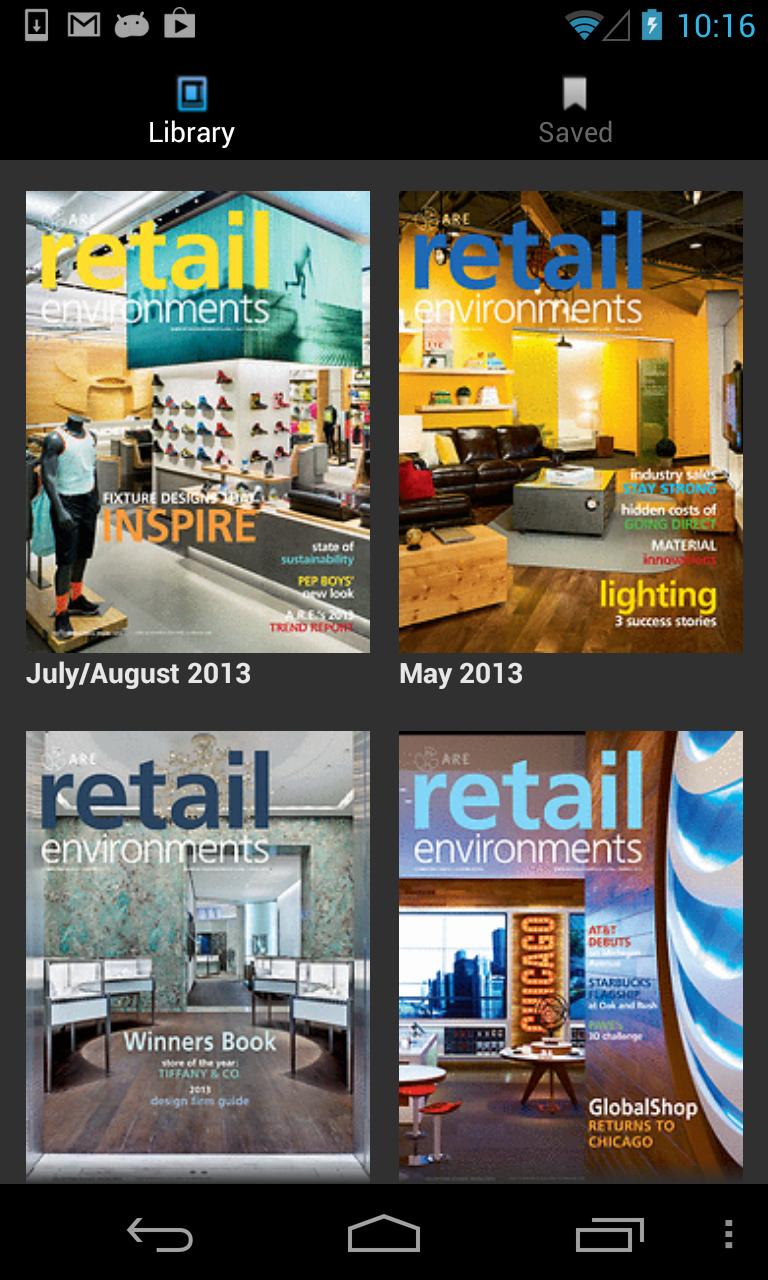Switch to the Library tab
This screenshot has height=1280, width=768.
click(191, 110)
